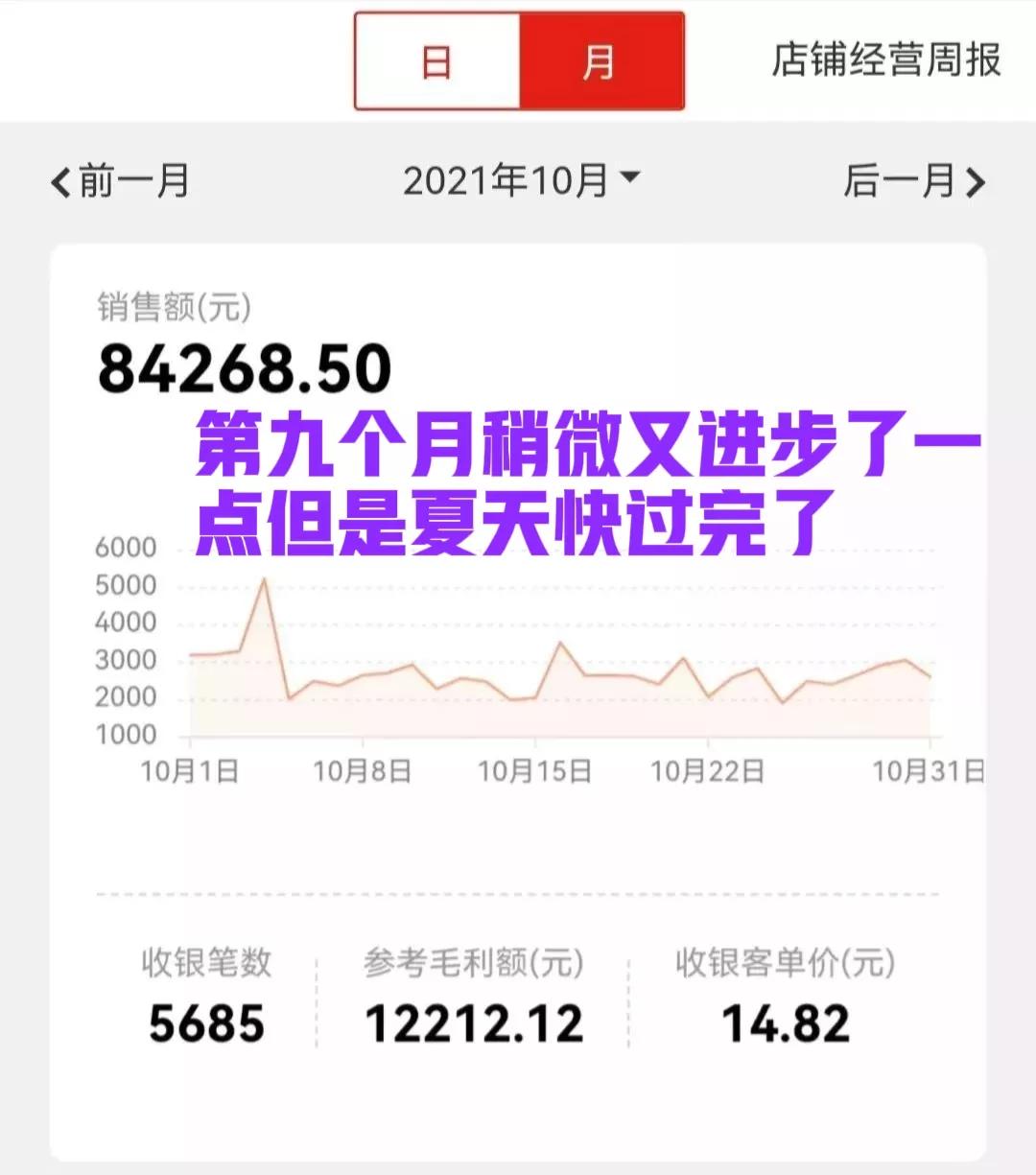Expand the 2021年10月 month picker
Viewport: 1036px width, 1175px height.
(520, 180)
